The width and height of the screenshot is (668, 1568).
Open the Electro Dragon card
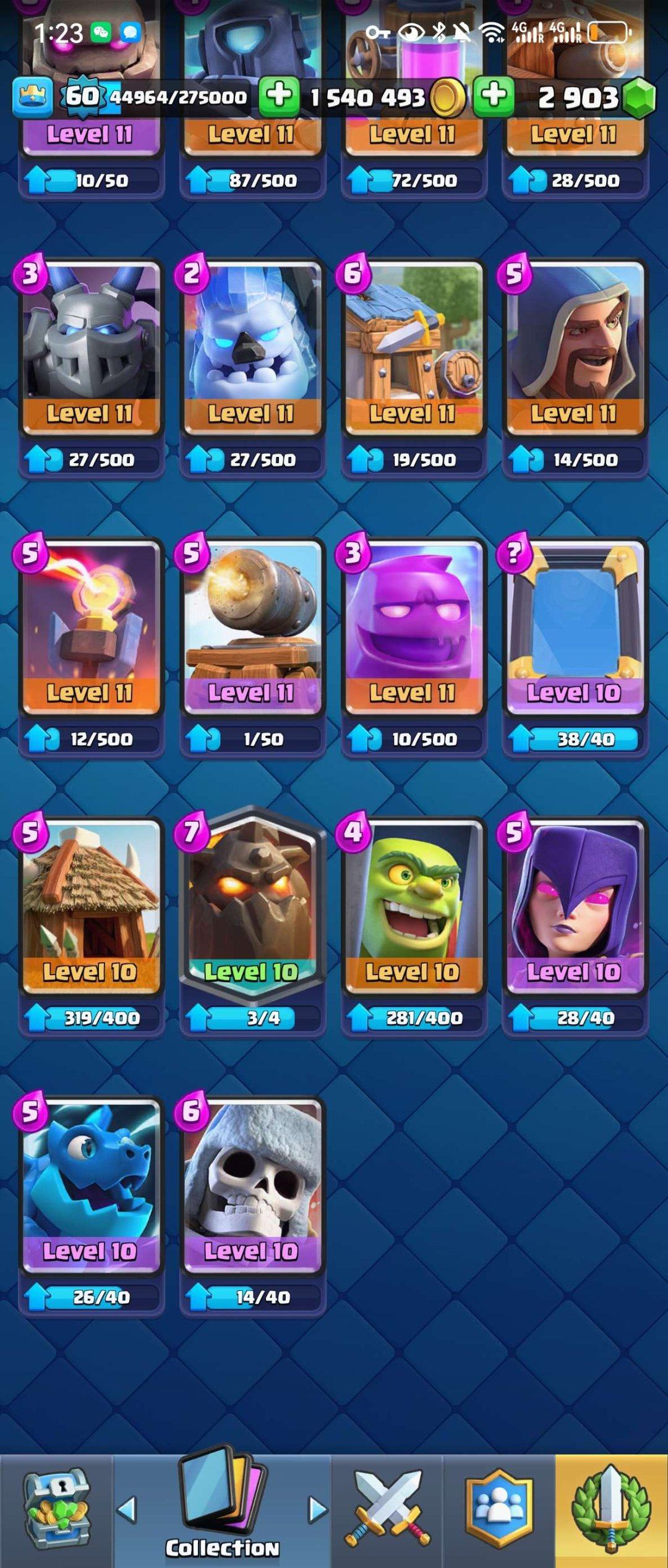(91, 1183)
